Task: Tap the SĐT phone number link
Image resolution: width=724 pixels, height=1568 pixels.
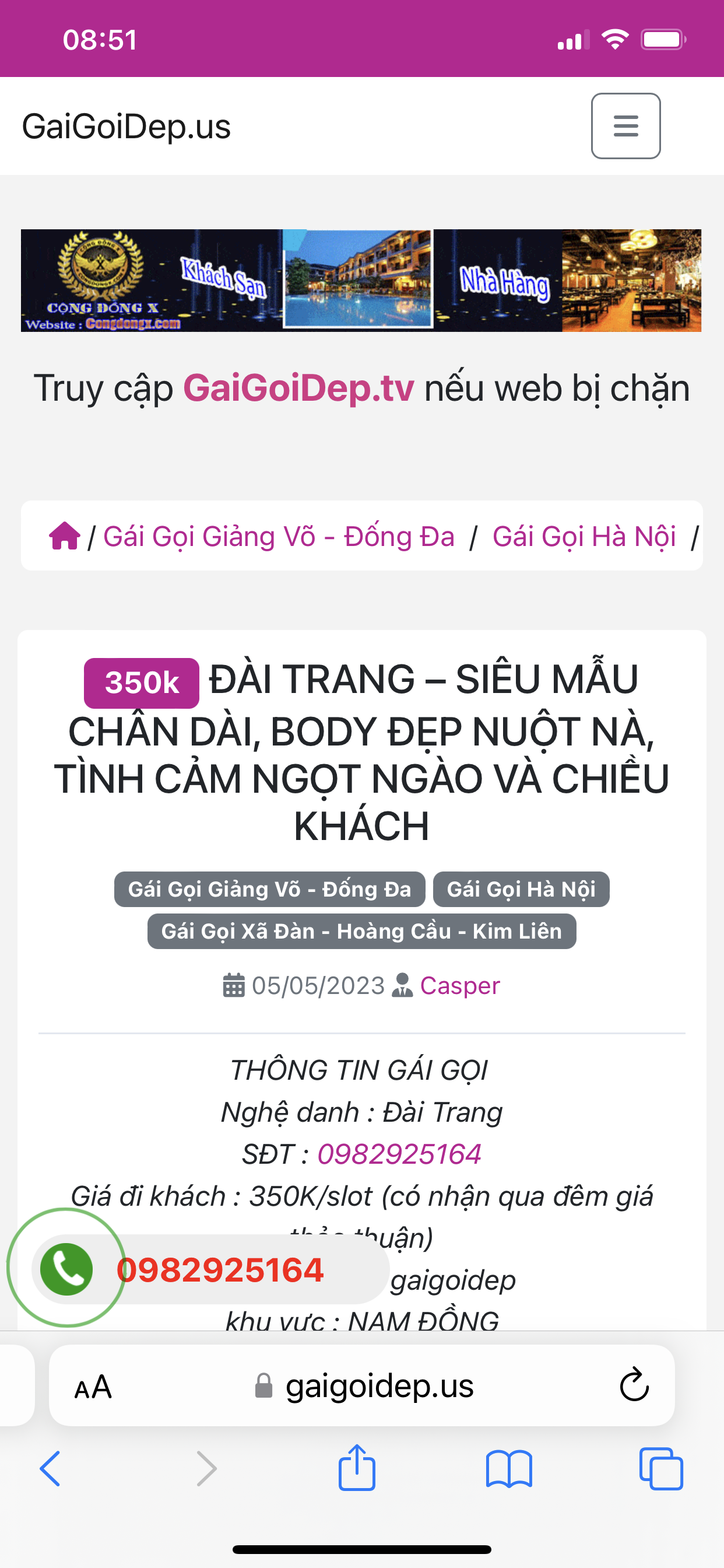Action: point(399,1154)
